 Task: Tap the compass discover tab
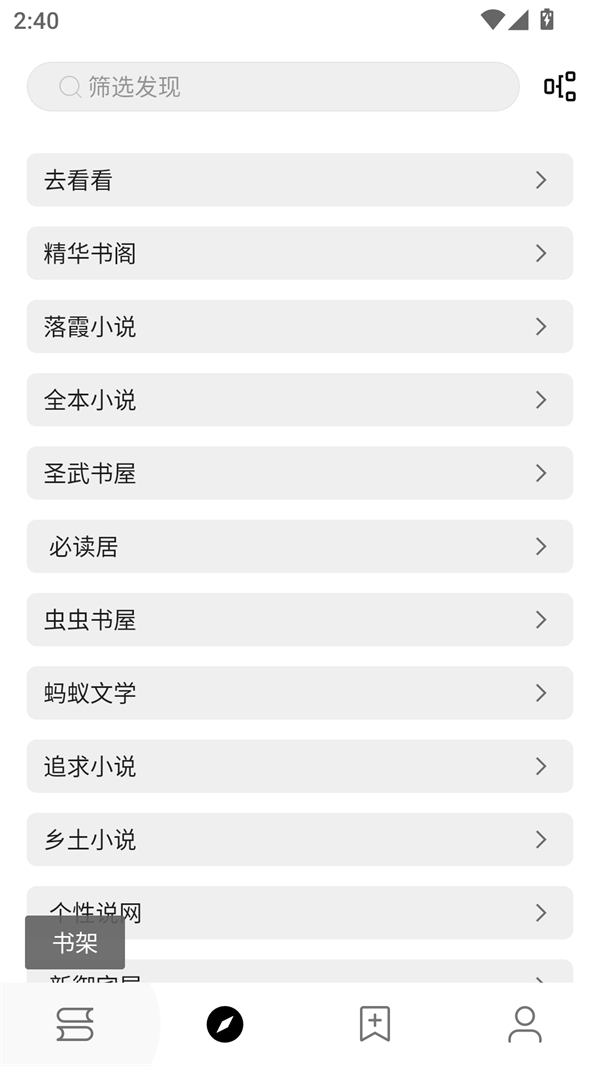pyautogui.click(x=225, y=1024)
